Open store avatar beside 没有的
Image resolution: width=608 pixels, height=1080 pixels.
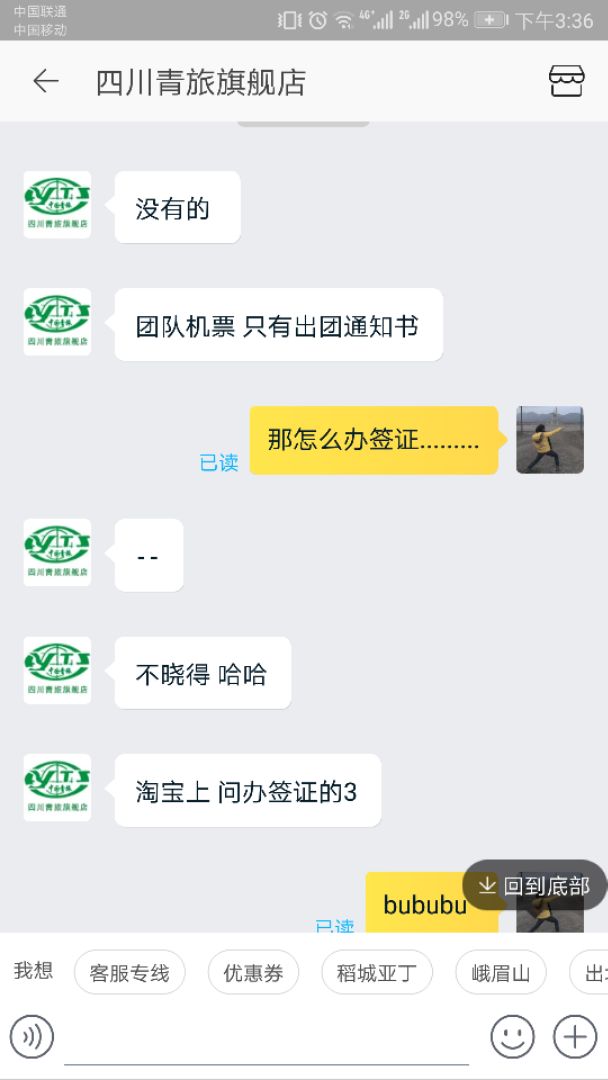(57, 205)
